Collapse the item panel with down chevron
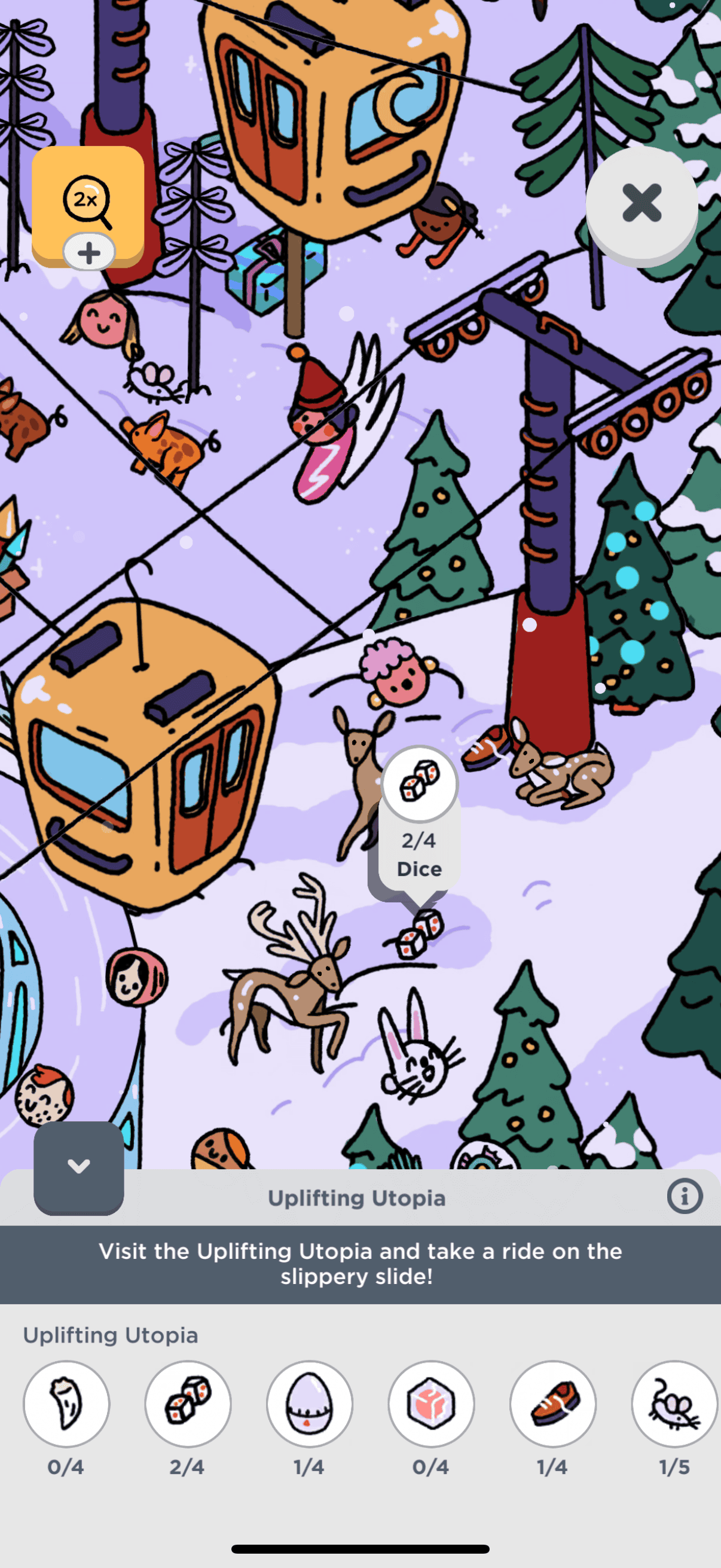Viewport: 721px width, 1568px height. [x=78, y=1167]
